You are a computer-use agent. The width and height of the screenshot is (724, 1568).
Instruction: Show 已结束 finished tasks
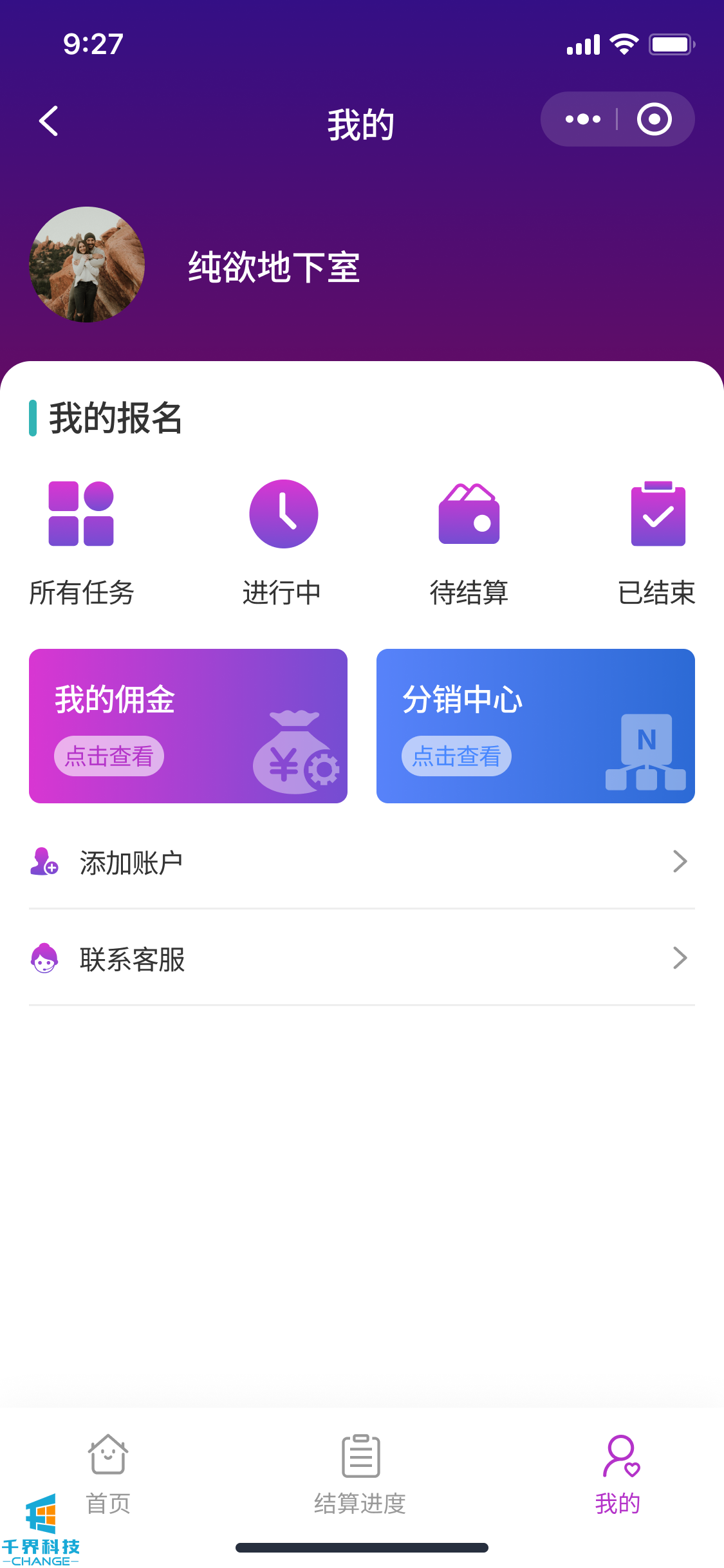coord(657,542)
